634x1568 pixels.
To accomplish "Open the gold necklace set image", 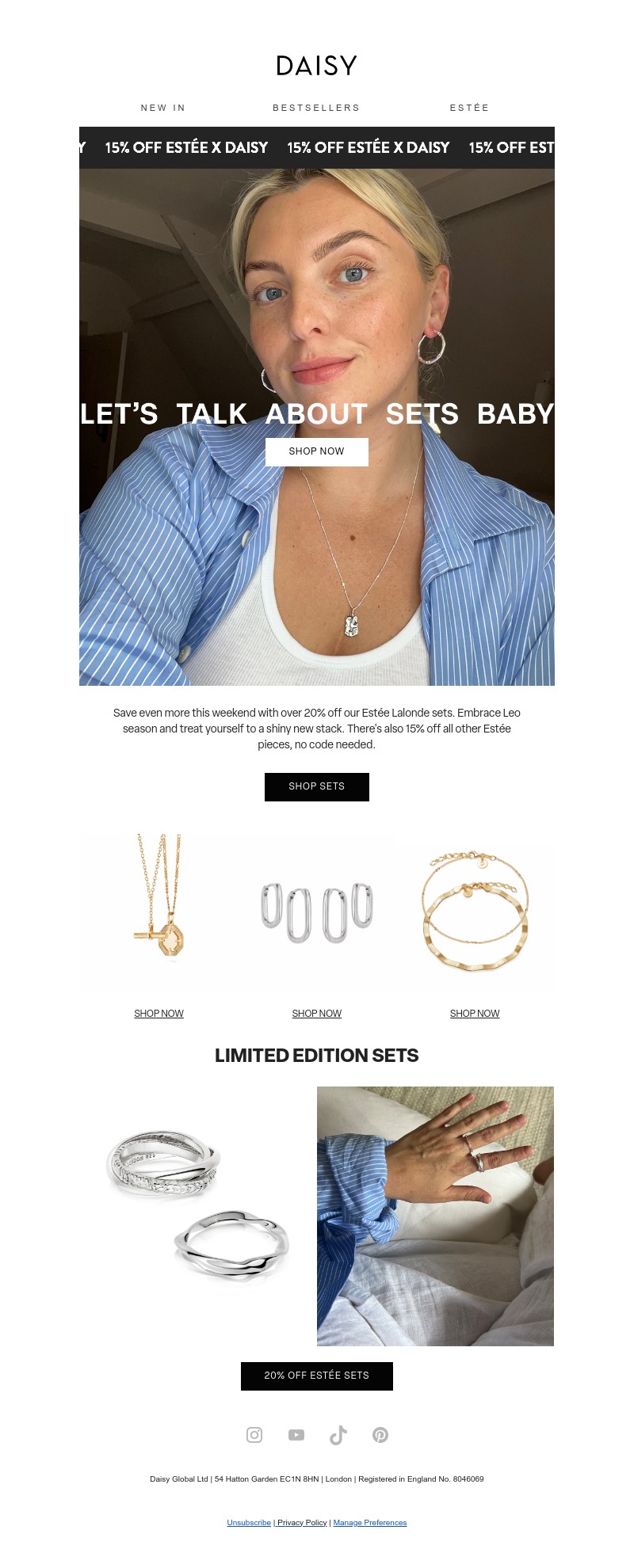I will click(x=158, y=911).
